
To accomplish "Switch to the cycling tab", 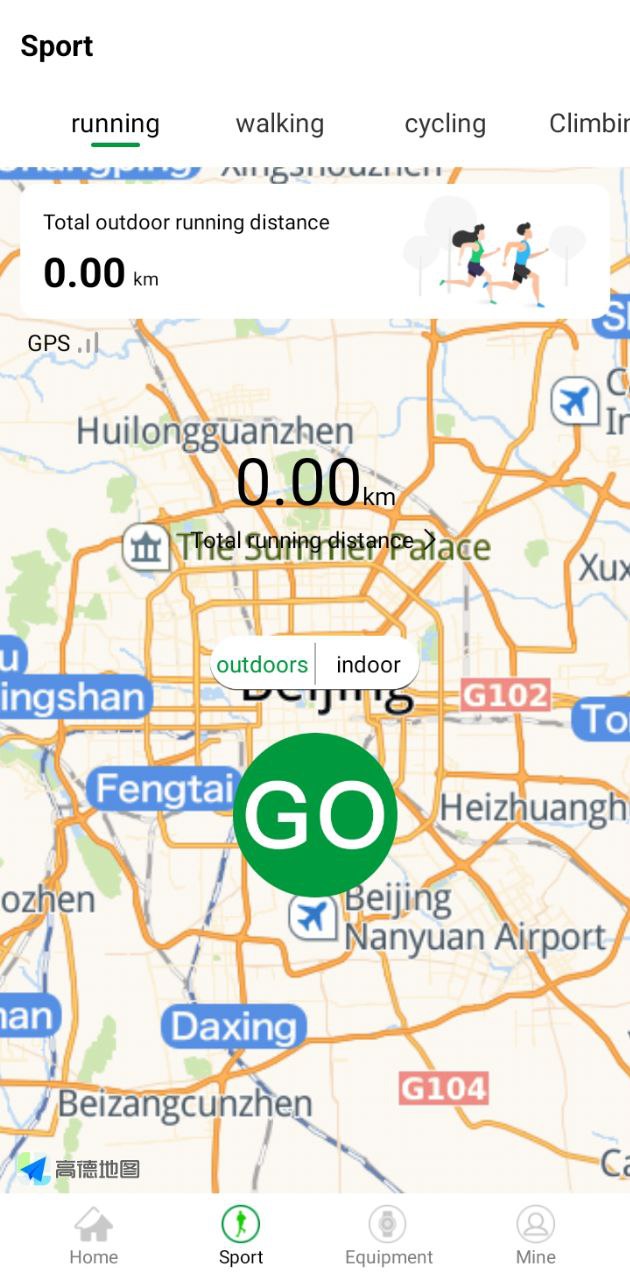I will [445, 124].
